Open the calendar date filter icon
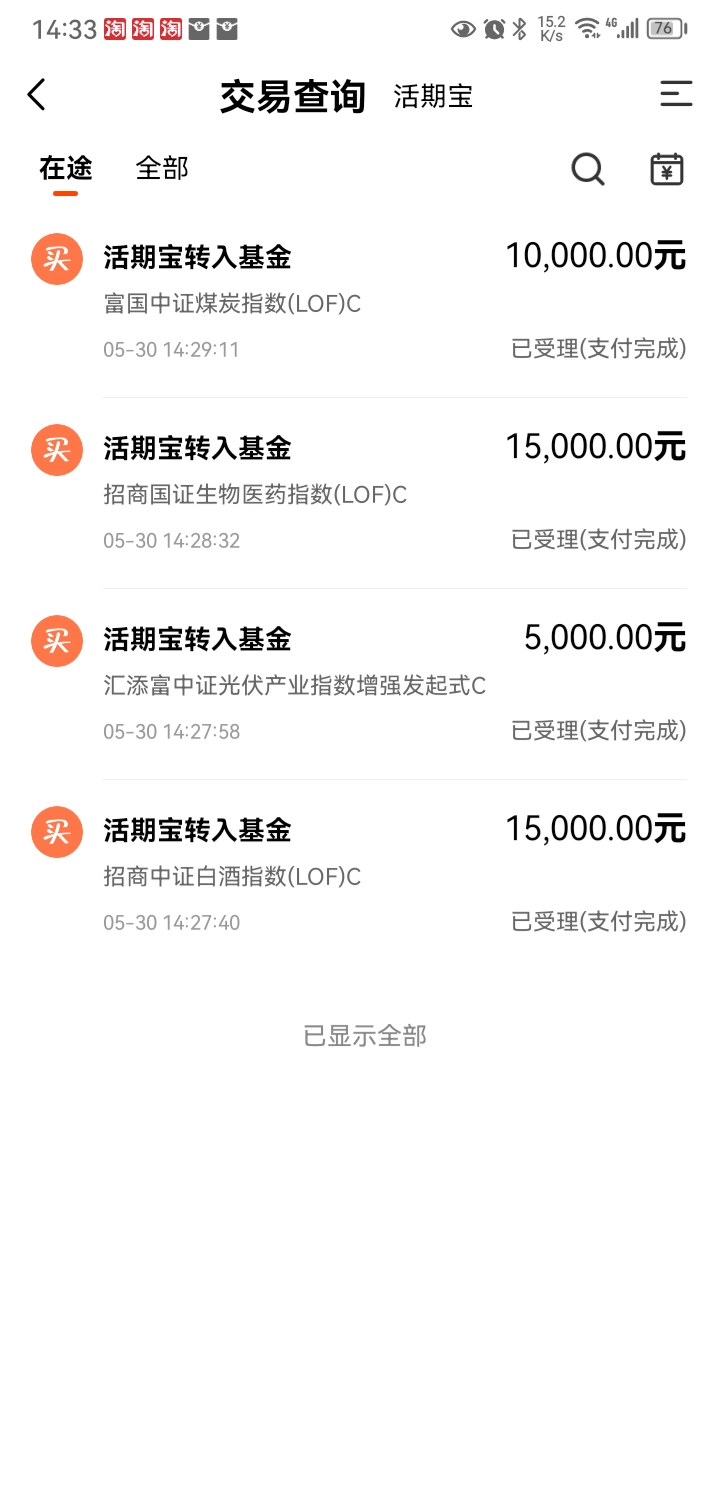Screen dimensions: 720x1496 pyautogui.click(x=667, y=169)
